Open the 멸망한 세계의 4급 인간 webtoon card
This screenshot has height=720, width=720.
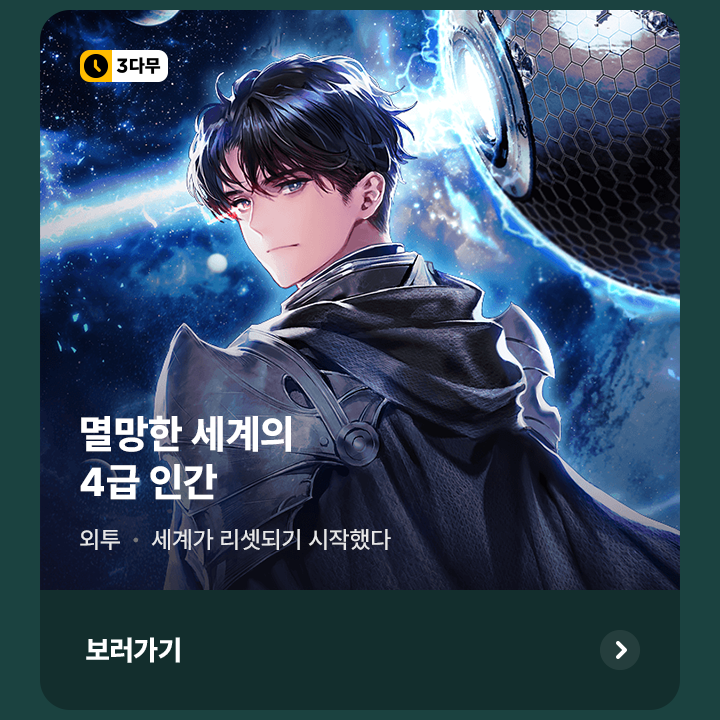click(360, 300)
